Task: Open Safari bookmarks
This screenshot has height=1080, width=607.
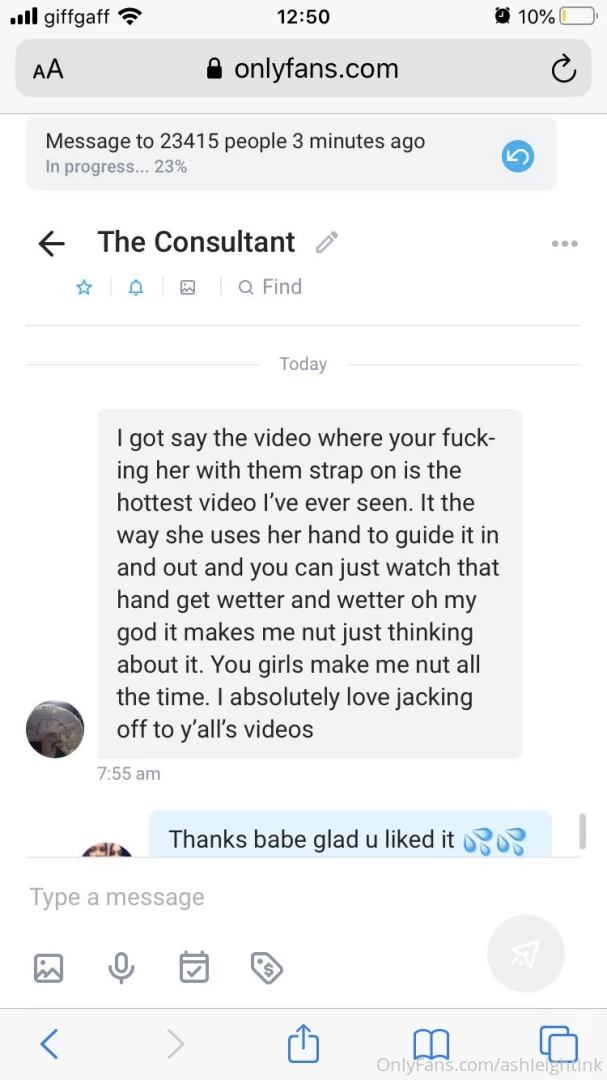Action: (x=431, y=1044)
